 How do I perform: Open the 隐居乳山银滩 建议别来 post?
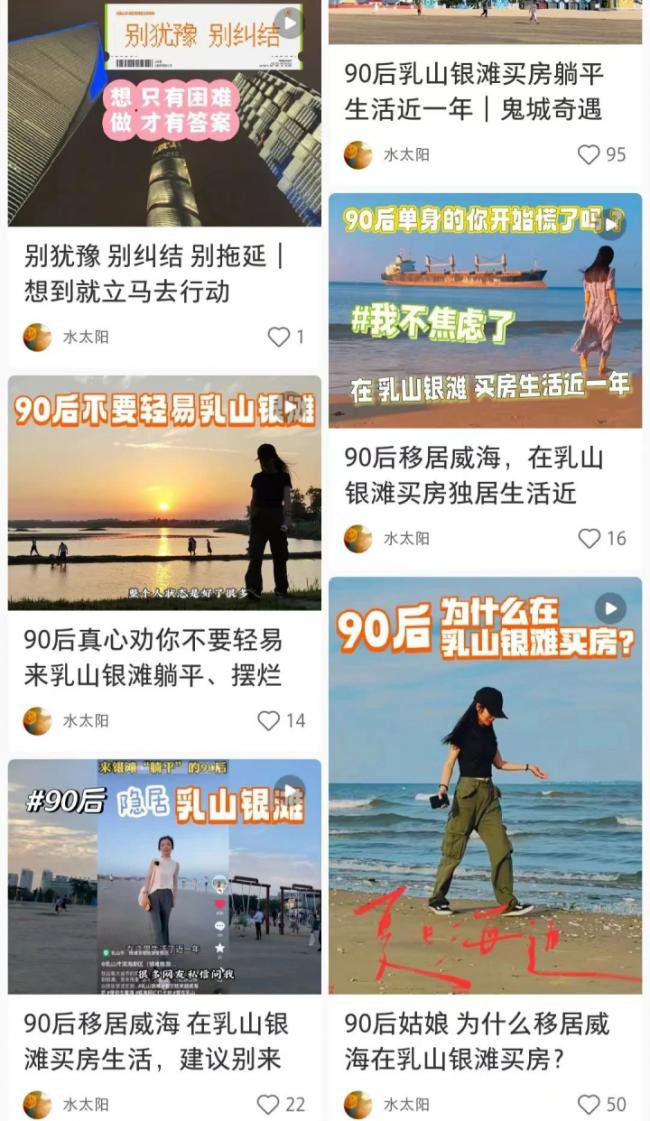pyautogui.click(x=164, y=876)
